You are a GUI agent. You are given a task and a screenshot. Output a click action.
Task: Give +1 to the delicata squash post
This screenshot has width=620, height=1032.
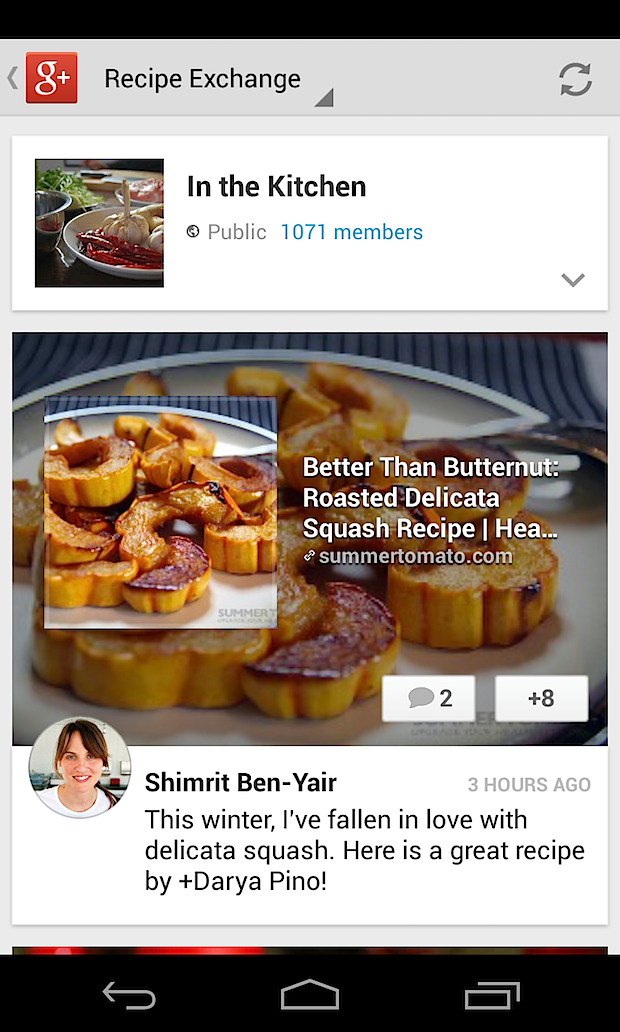pyautogui.click(x=541, y=698)
